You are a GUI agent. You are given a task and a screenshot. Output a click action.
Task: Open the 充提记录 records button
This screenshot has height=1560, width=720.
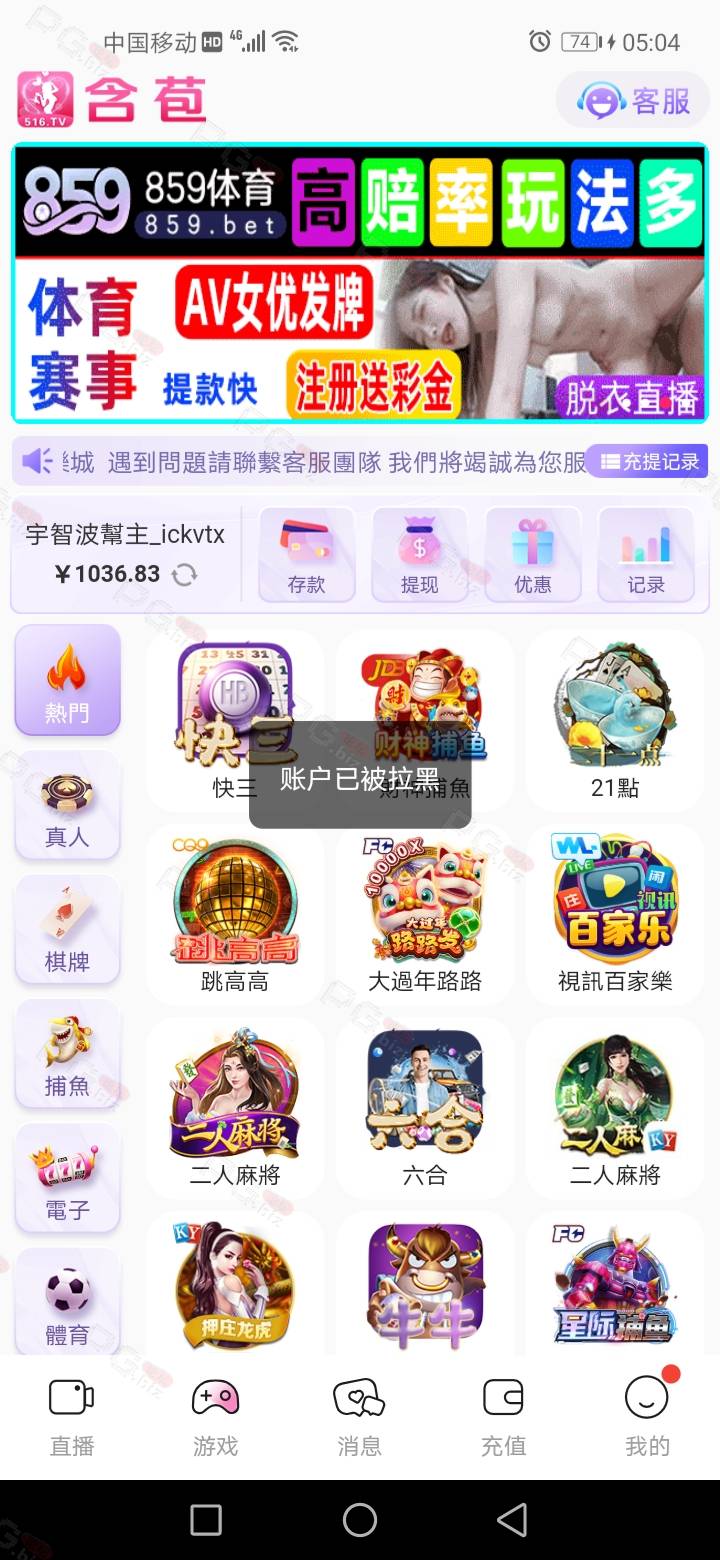(x=647, y=461)
